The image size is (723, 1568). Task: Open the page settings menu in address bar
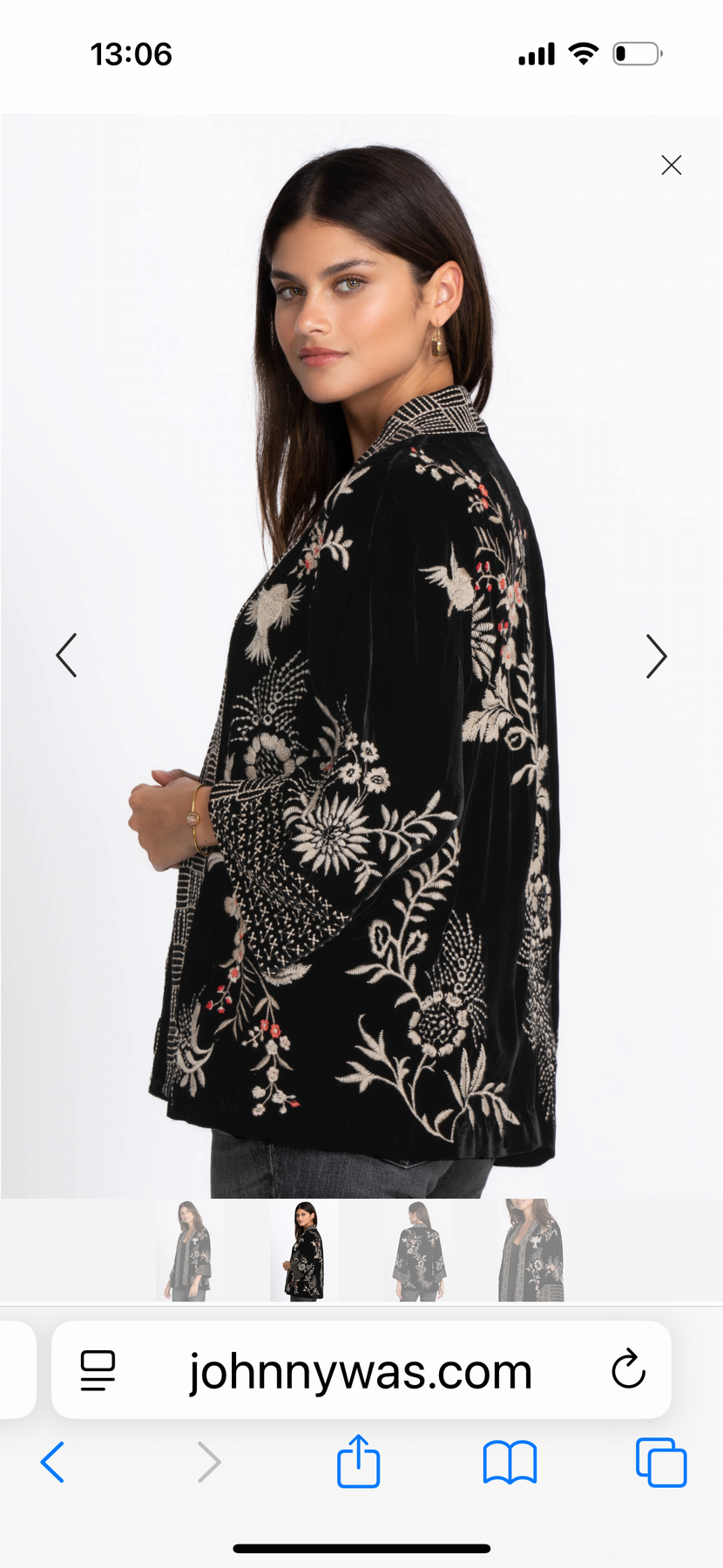(98, 1370)
